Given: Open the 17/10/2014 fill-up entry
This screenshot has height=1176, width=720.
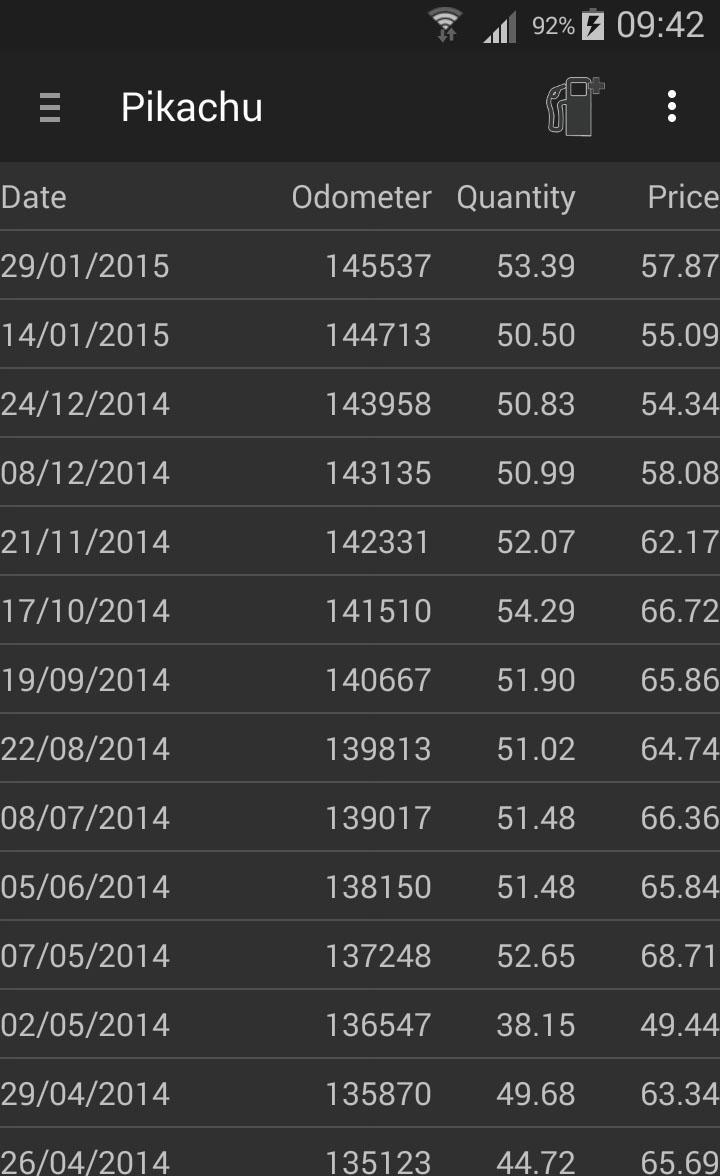Looking at the screenshot, I should (x=360, y=611).
